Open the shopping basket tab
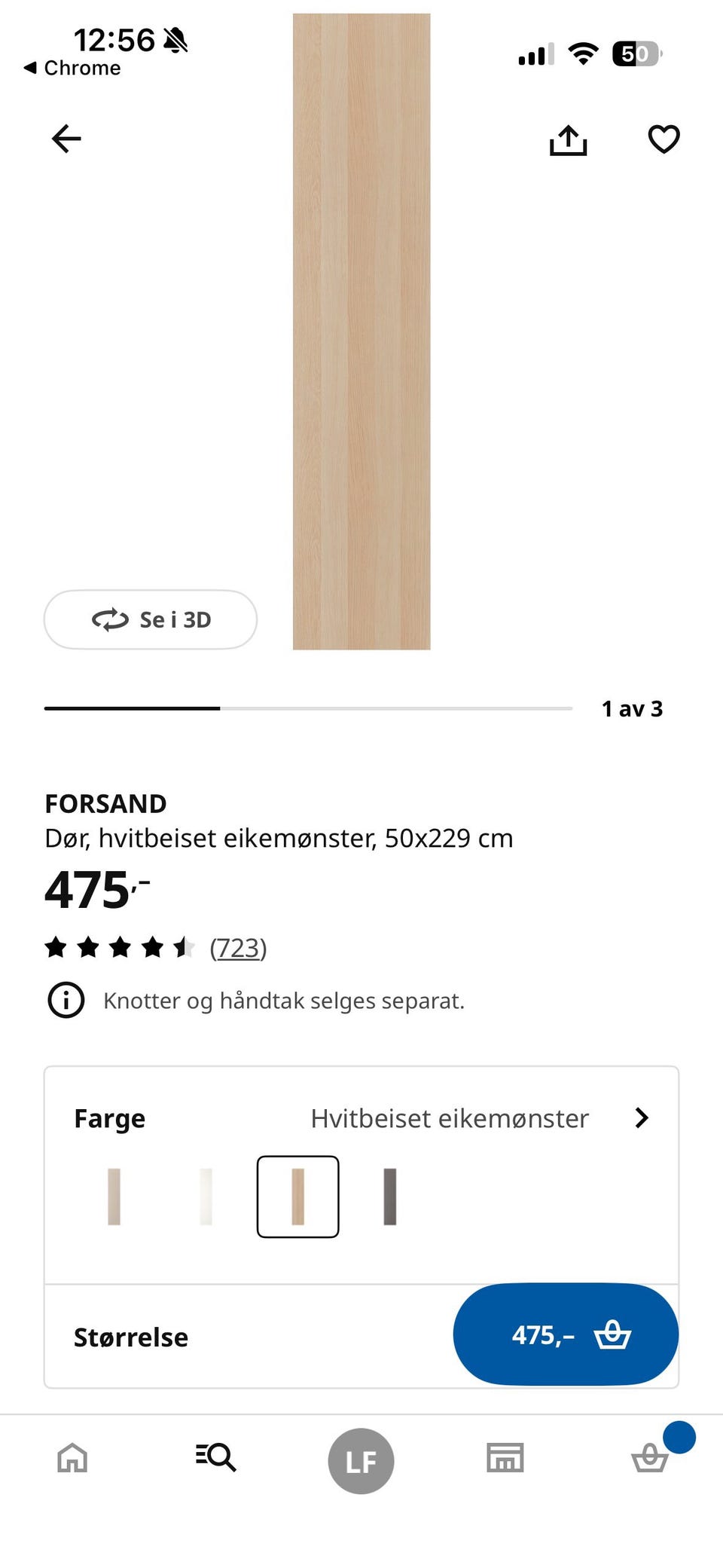 (649, 1458)
